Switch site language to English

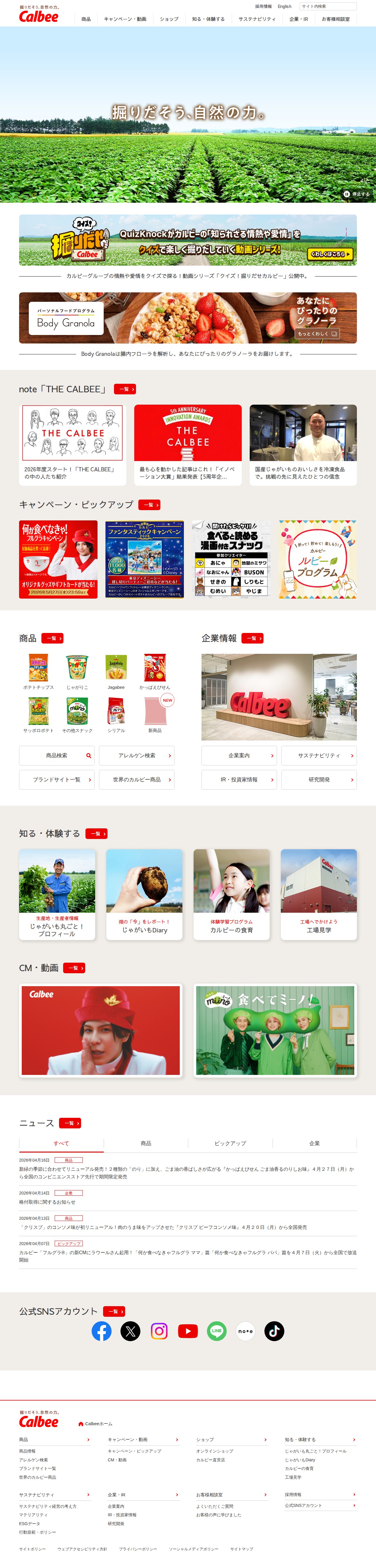(284, 7)
